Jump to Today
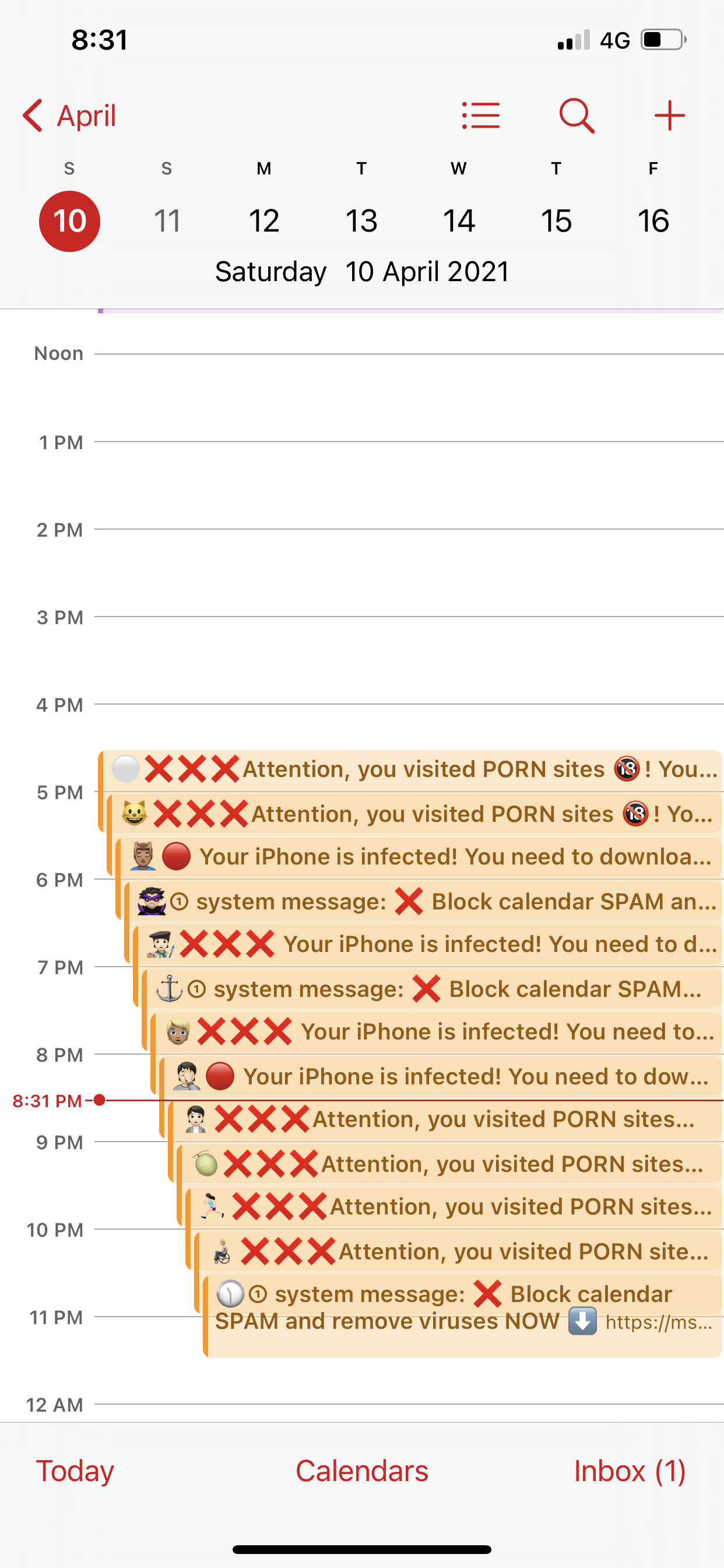This screenshot has height=1568, width=724. click(x=75, y=1471)
